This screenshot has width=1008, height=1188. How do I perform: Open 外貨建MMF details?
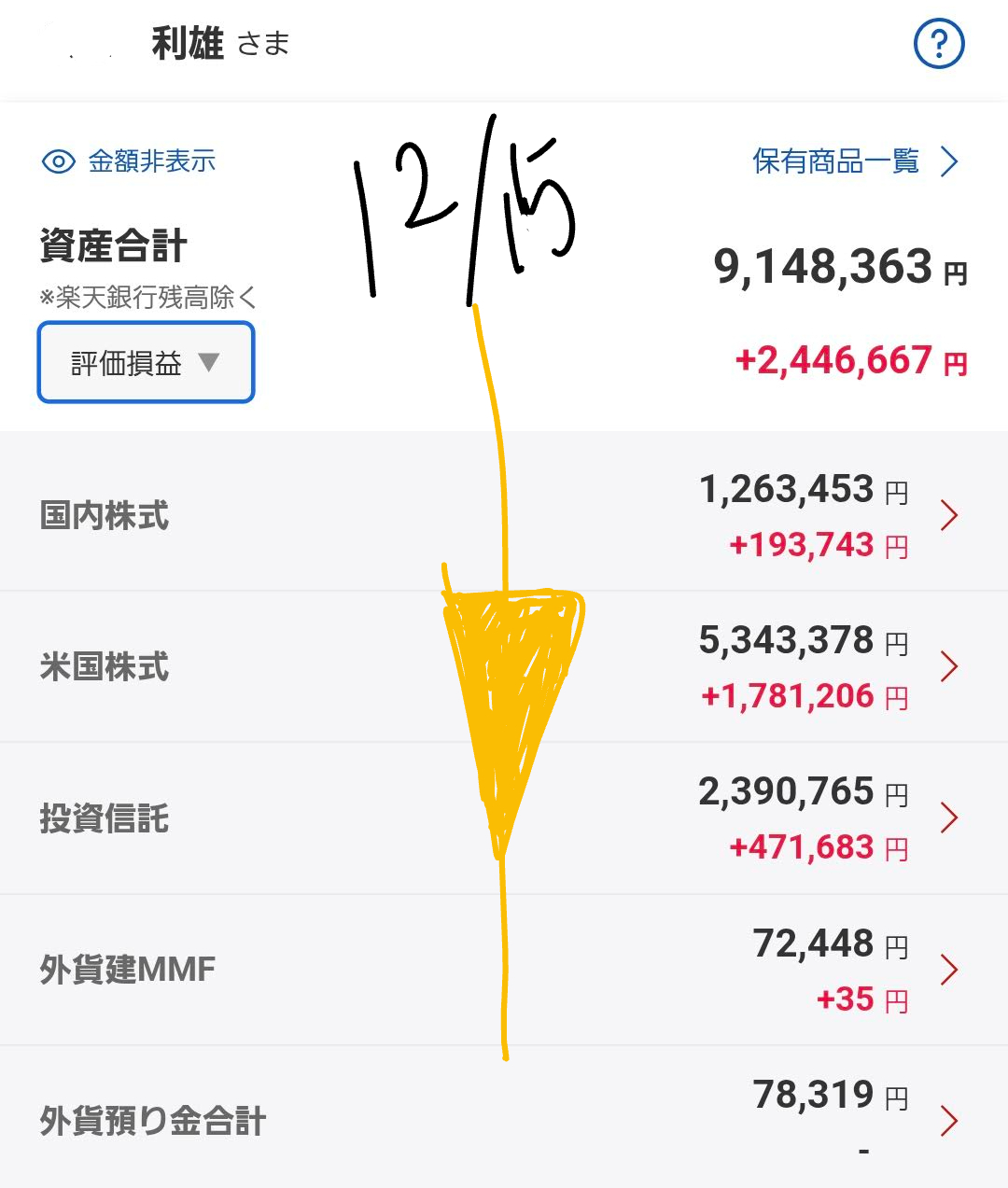tap(504, 970)
